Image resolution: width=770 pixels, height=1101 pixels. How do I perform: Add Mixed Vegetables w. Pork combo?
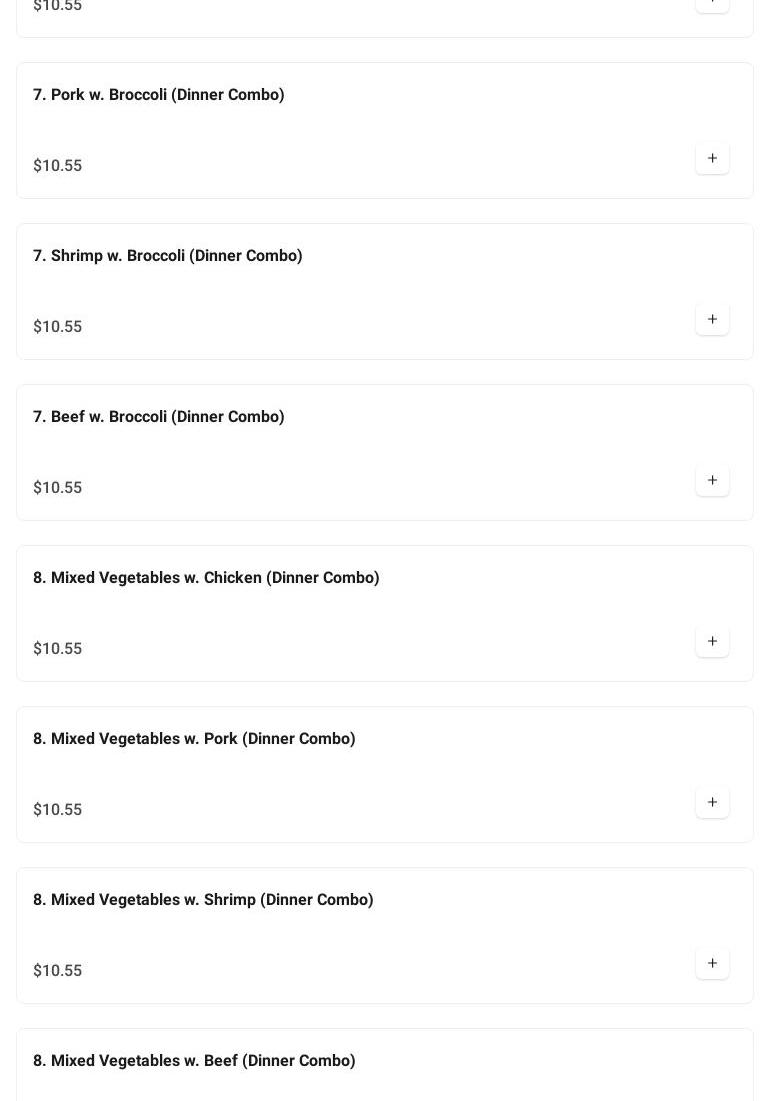click(x=712, y=802)
